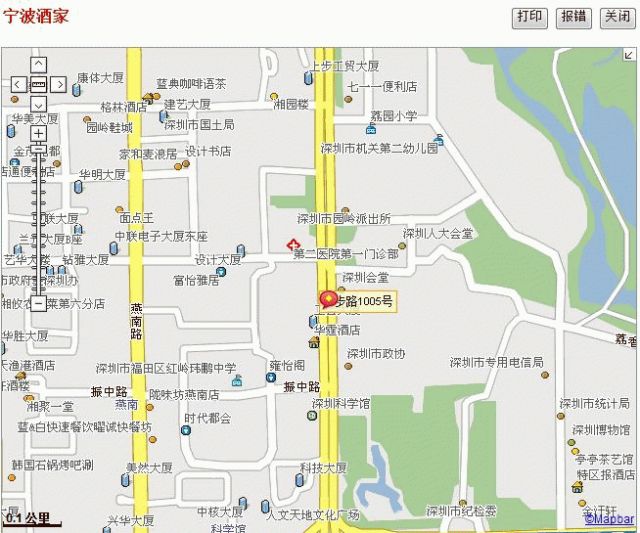The image size is (640, 533).
Task: Tap the 打印 print button
Action: (x=530, y=17)
